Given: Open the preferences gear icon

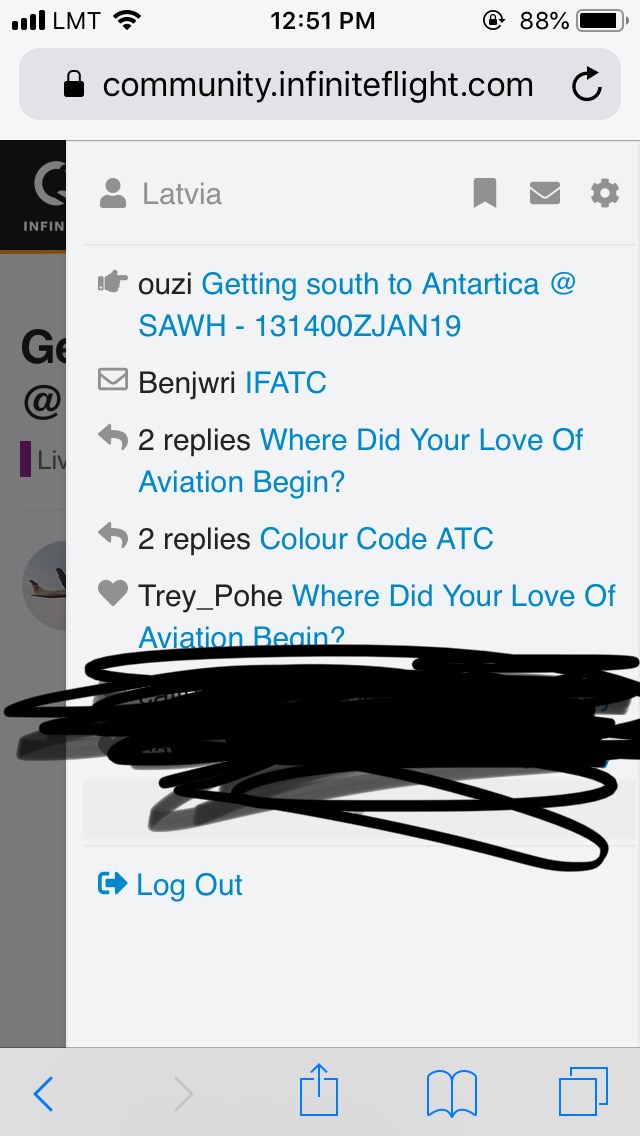Looking at the screenshot, I should click(605, 193).
